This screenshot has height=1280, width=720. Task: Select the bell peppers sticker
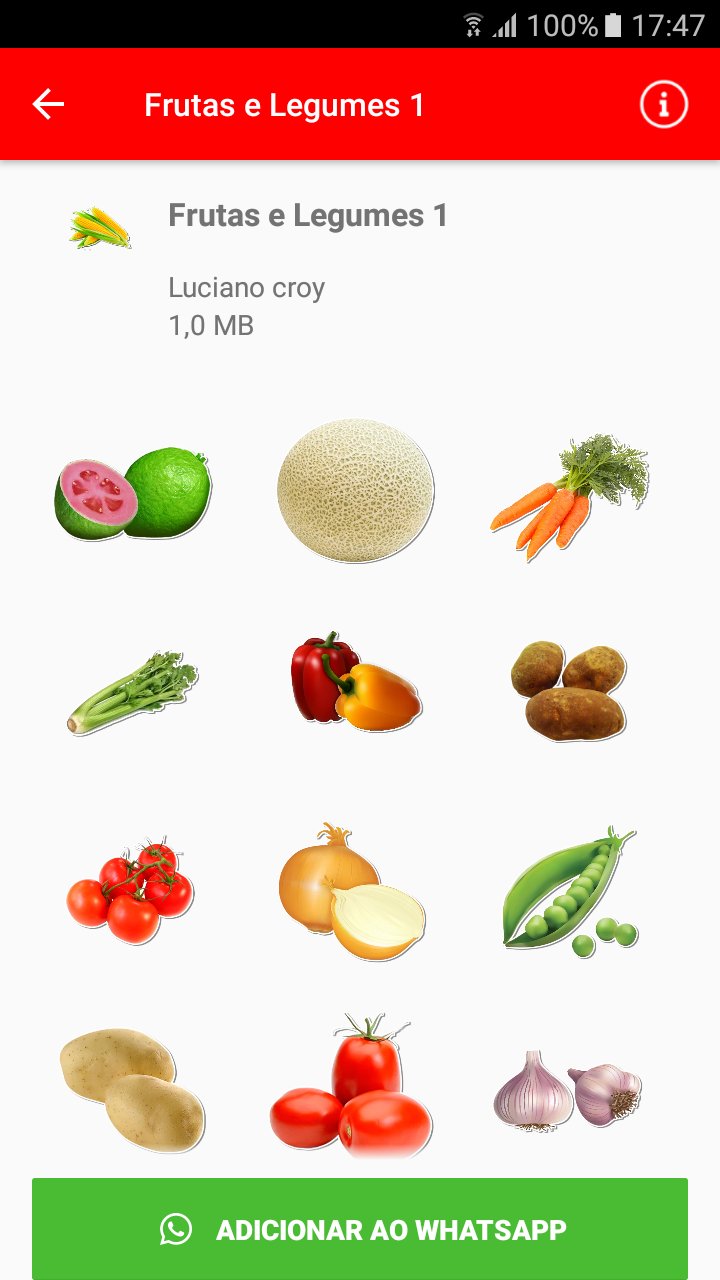coord(355,681)
